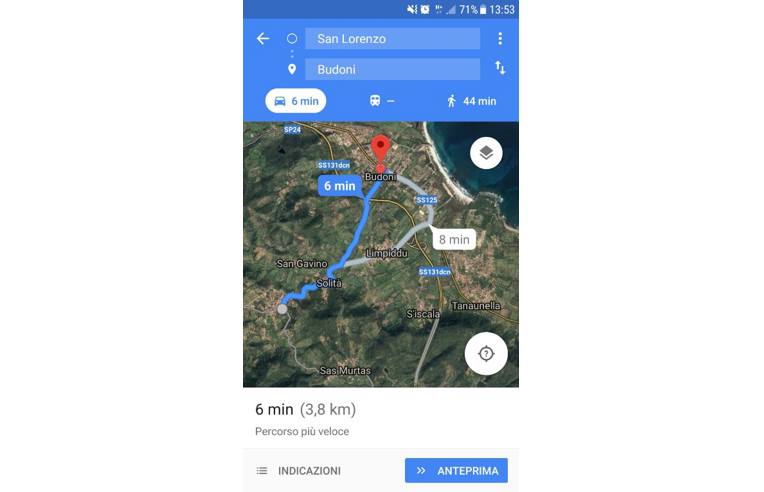Open the Indicazioni directions list
Image resolution: width=764 pixels, height=492 pixels.
[x=299, y=471]
